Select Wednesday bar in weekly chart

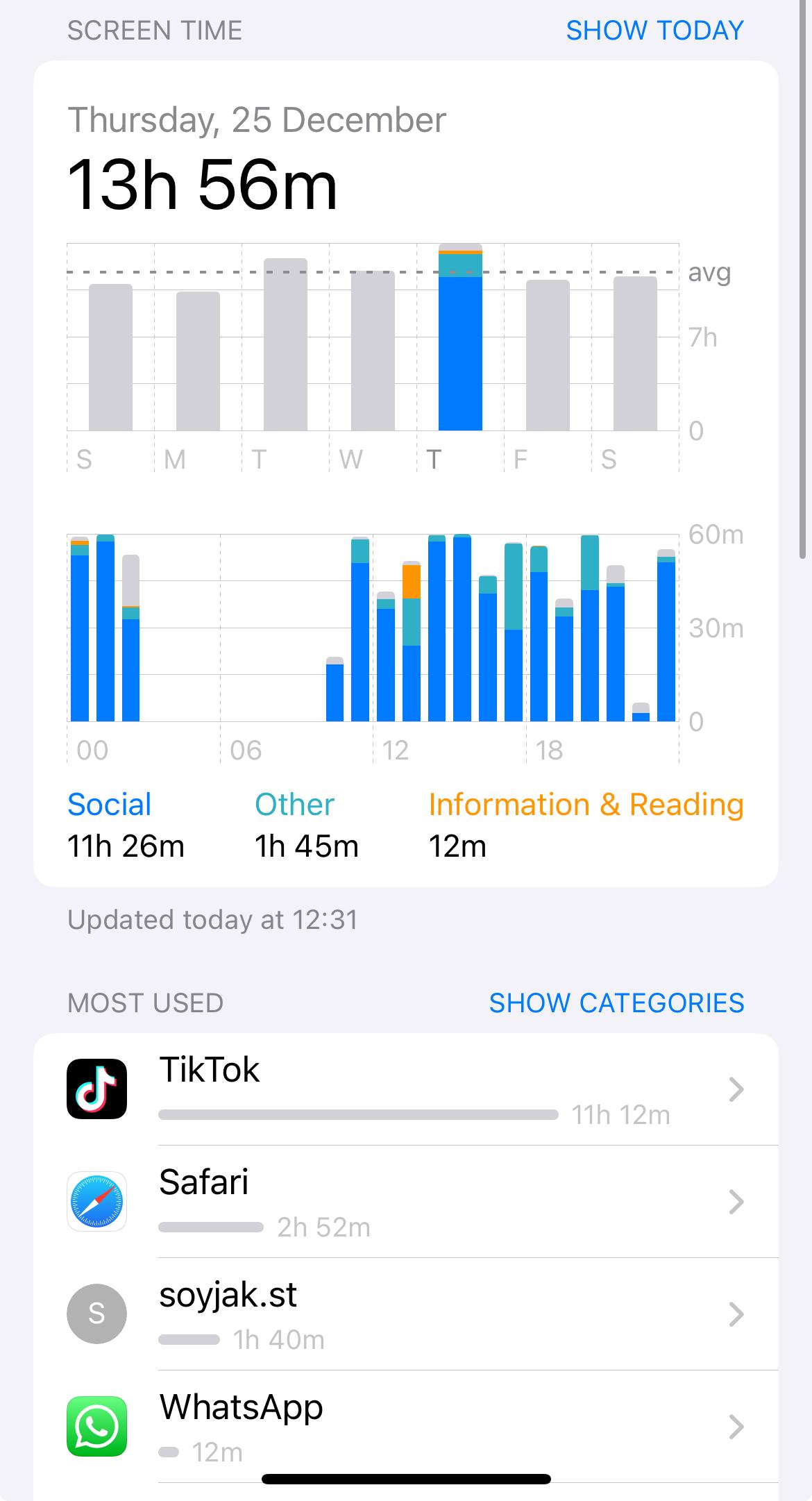(x=373, y=351)
